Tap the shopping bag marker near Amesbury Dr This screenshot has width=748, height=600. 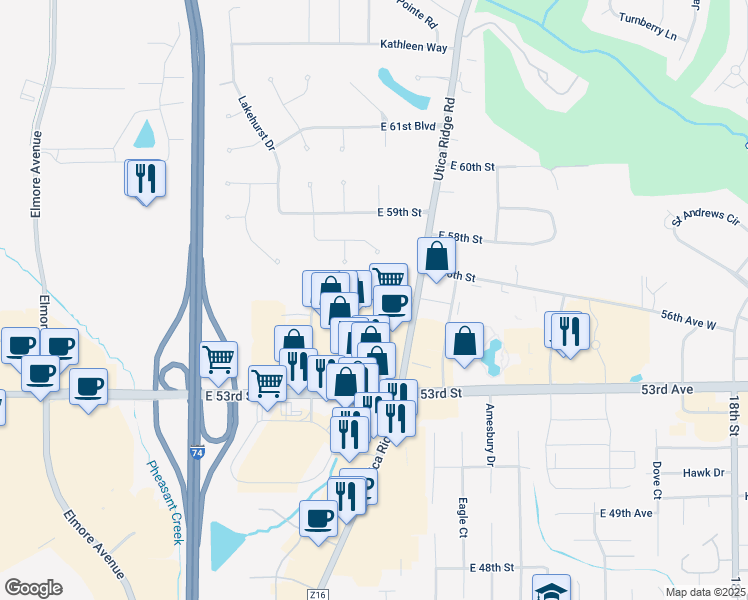(x=464, y=343)
